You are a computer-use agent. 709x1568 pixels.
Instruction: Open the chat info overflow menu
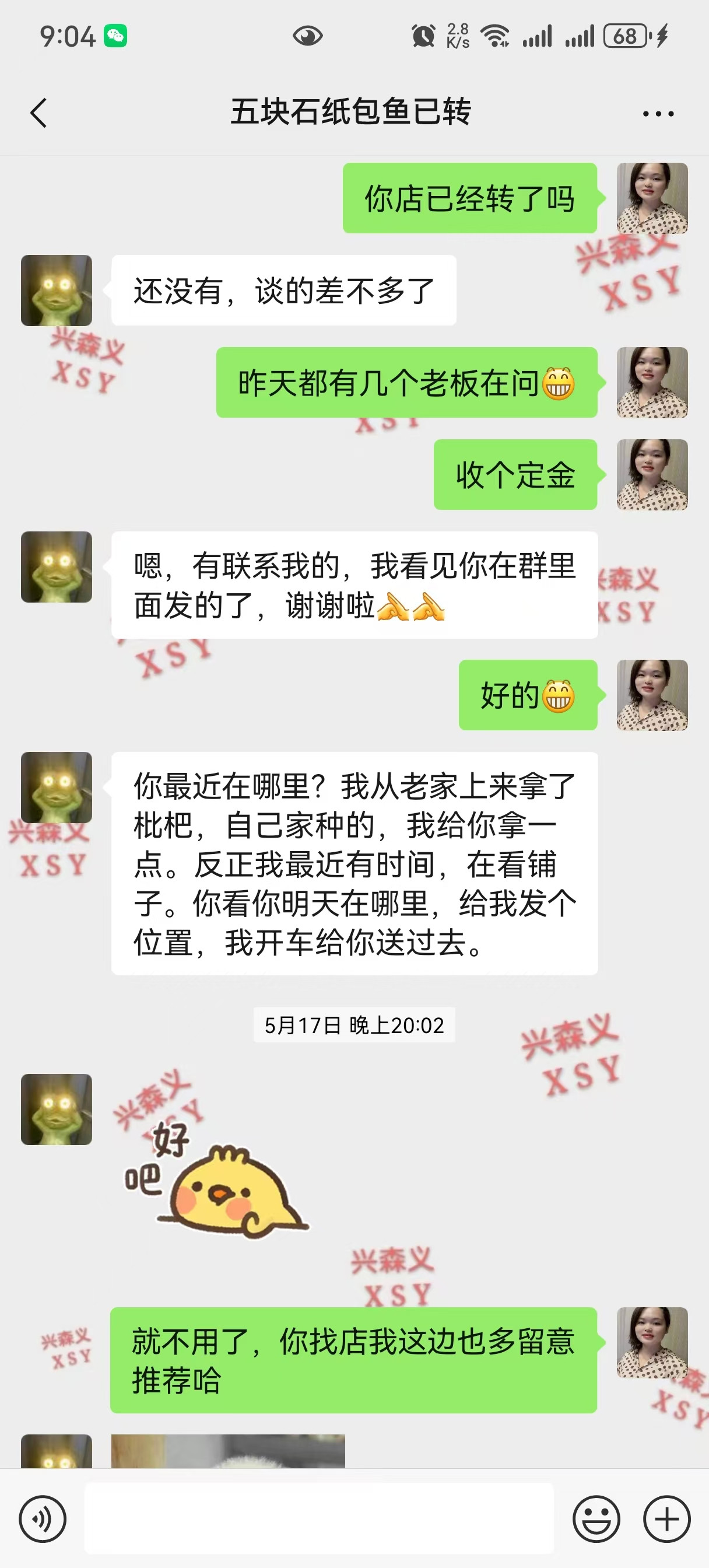point(658,114)
